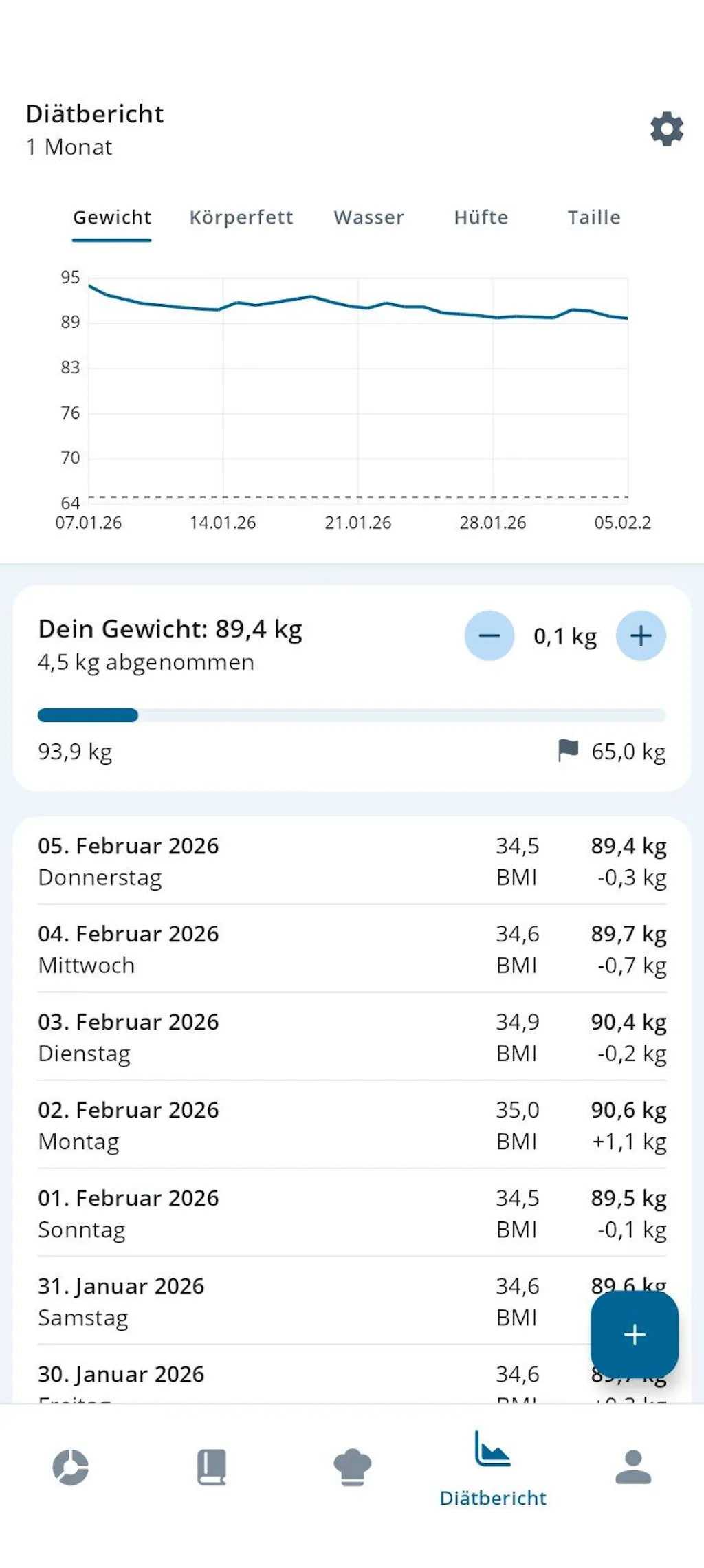Open the diet report settings gear
704x1568 pixels.
pos(666,129)
